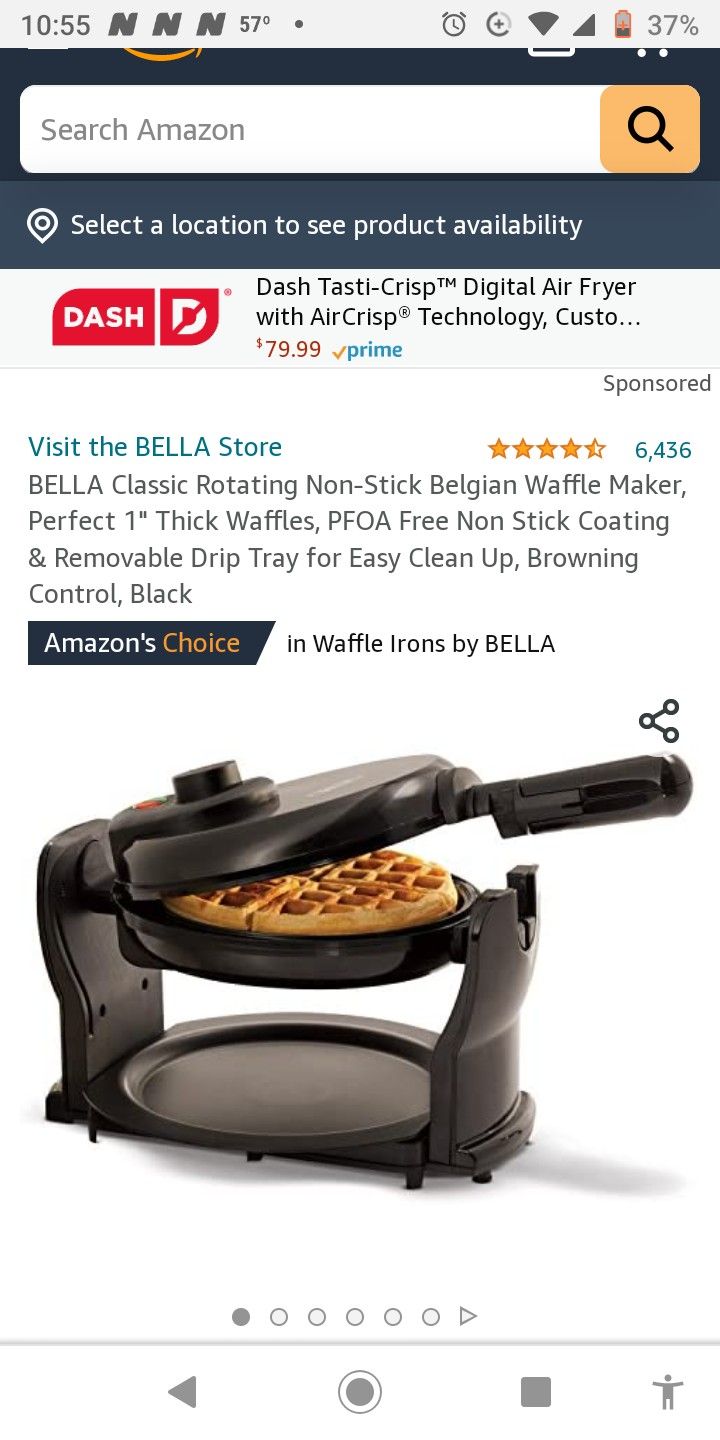The width and height of the screenshot is (720, 1440).
Task: Tap the orange search magnifier button
Action: click(x=650, y=129)
